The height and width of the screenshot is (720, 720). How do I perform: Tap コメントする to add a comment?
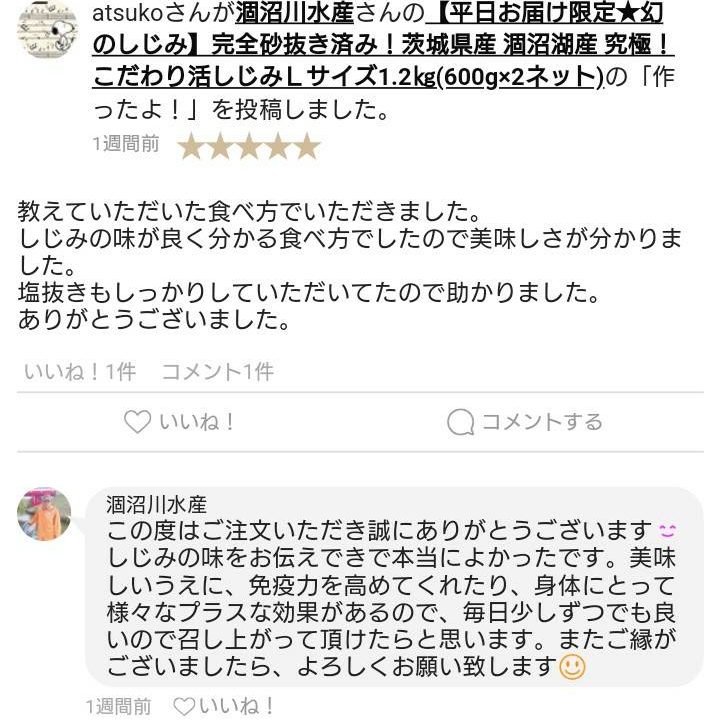525,422
